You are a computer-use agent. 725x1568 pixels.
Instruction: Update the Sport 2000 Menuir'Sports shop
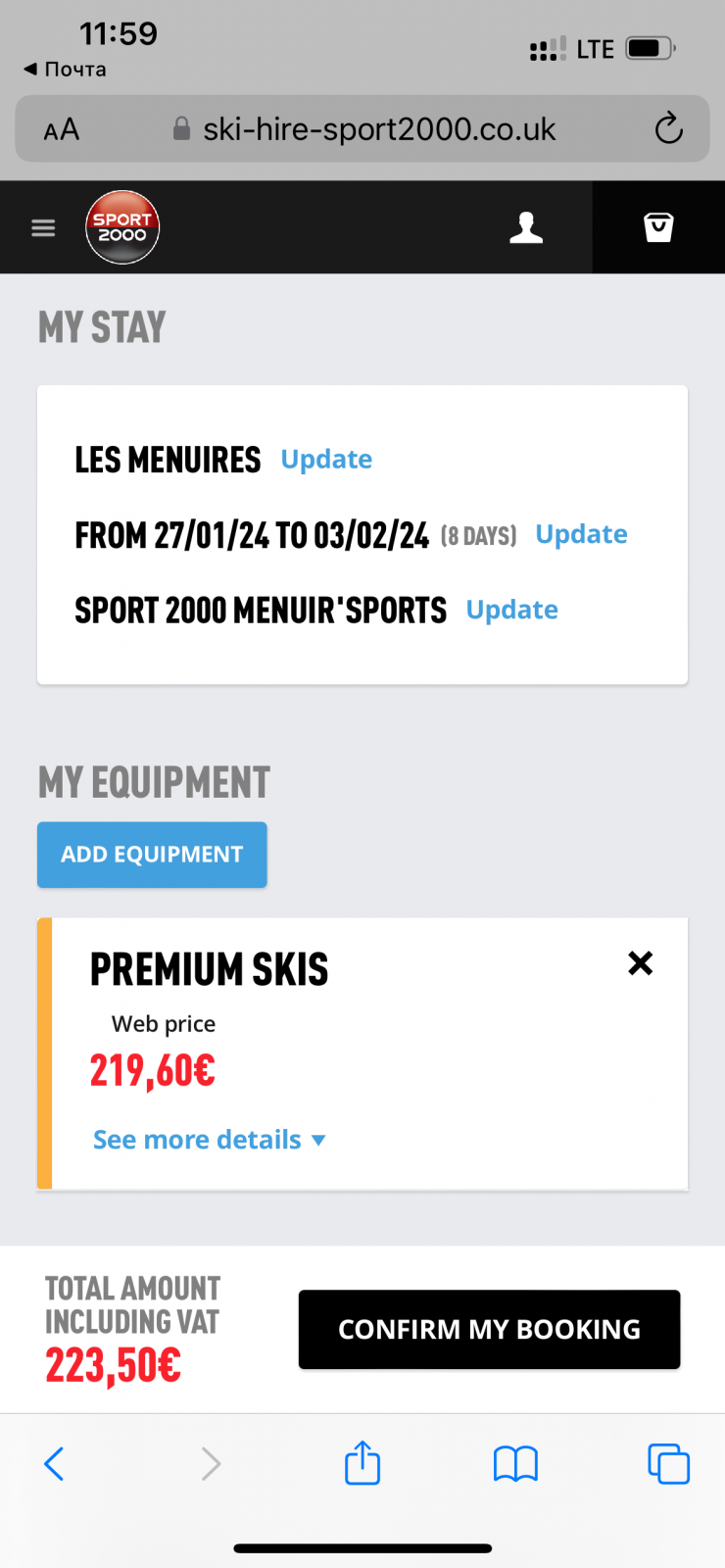pos(511,610)
